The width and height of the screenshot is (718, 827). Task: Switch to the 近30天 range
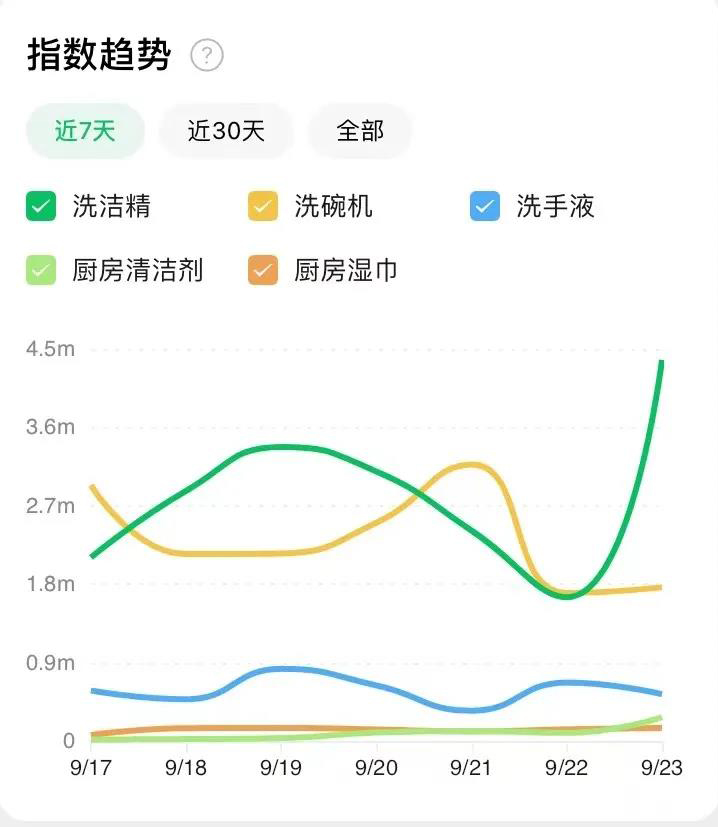[226, 131]
